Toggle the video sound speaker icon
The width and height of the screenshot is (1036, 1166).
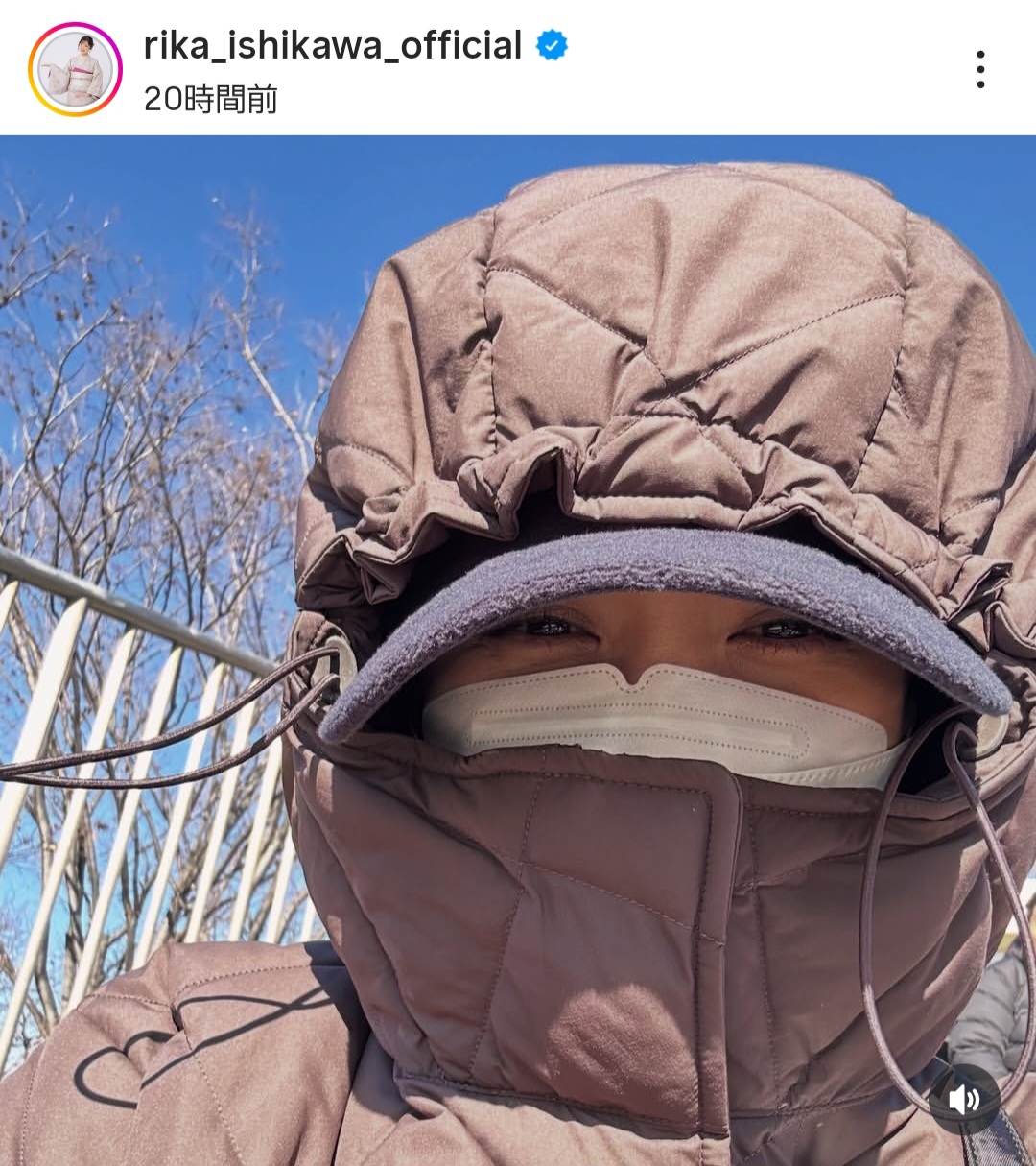point(964,1099)
